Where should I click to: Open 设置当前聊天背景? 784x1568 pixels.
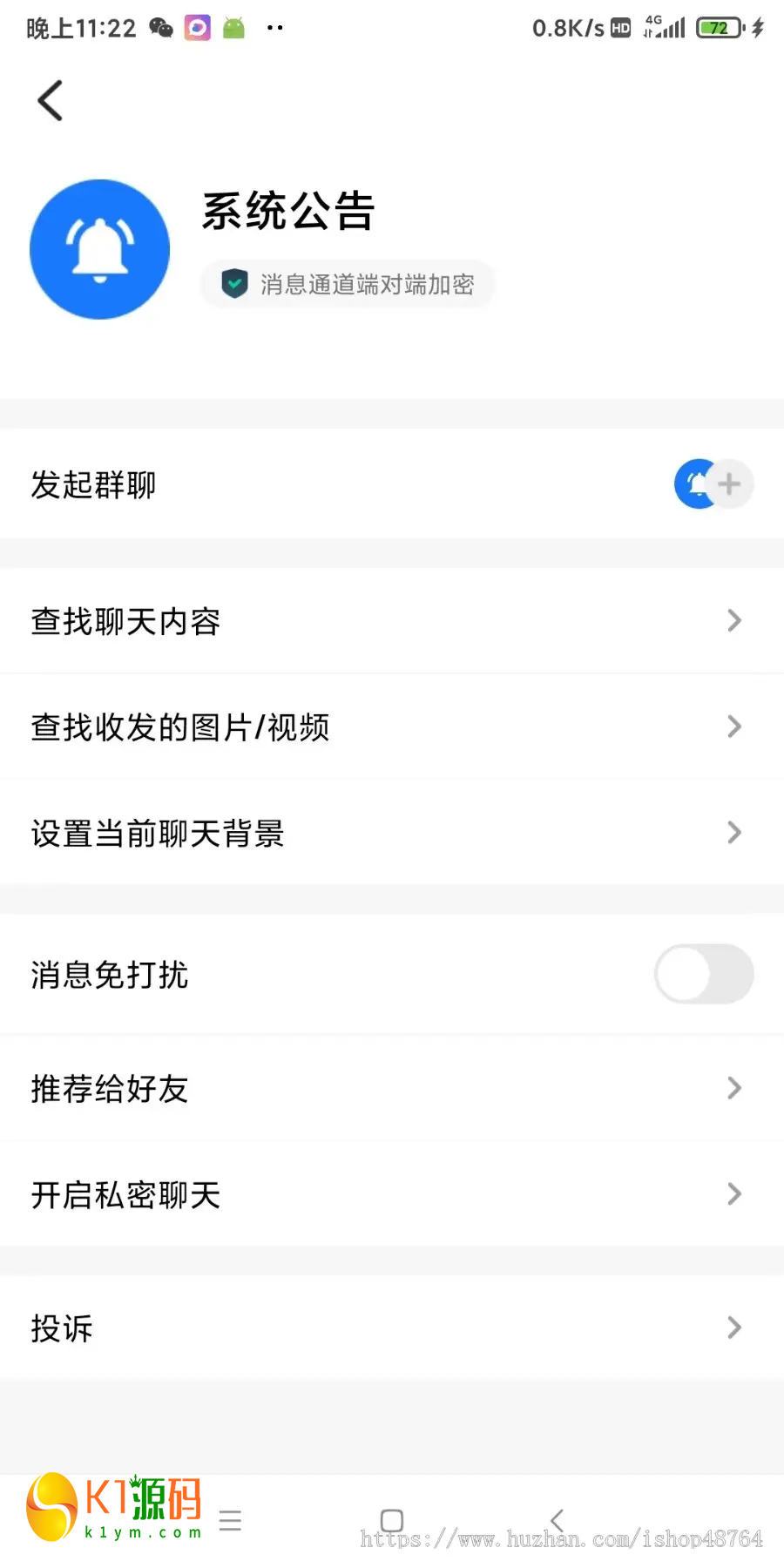point(392,833)
